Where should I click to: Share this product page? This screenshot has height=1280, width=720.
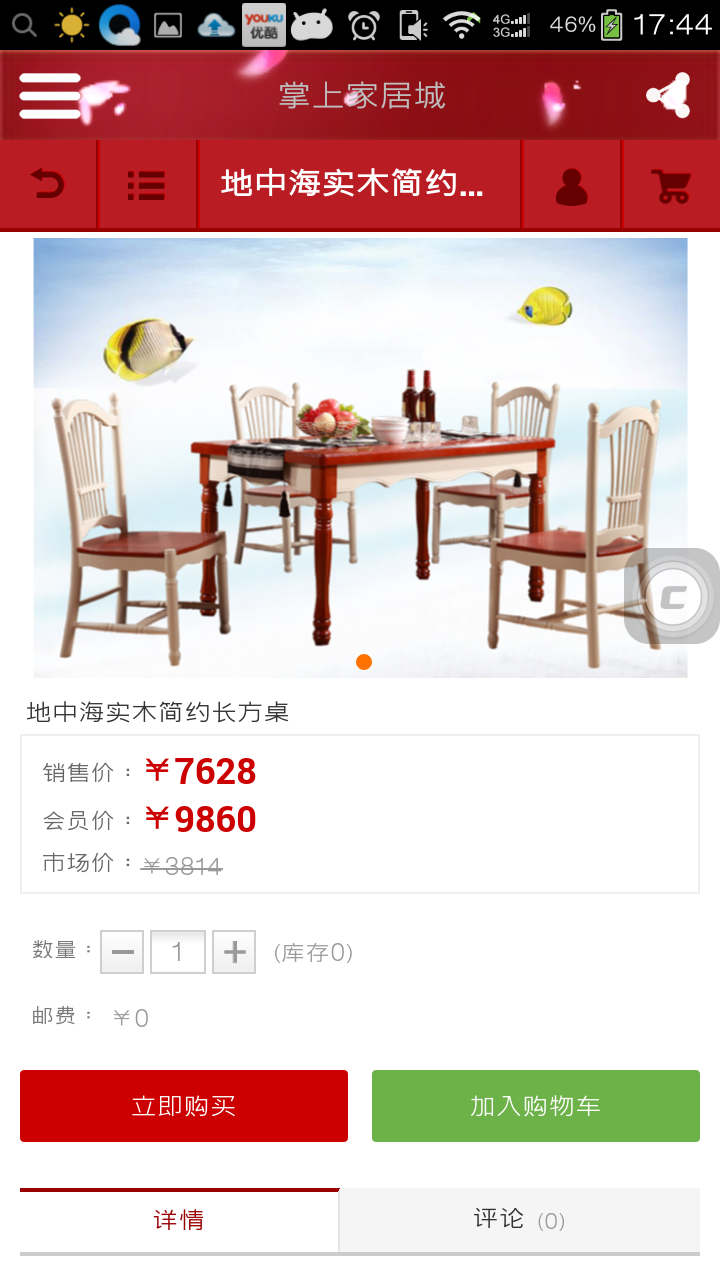pos(669,96)
